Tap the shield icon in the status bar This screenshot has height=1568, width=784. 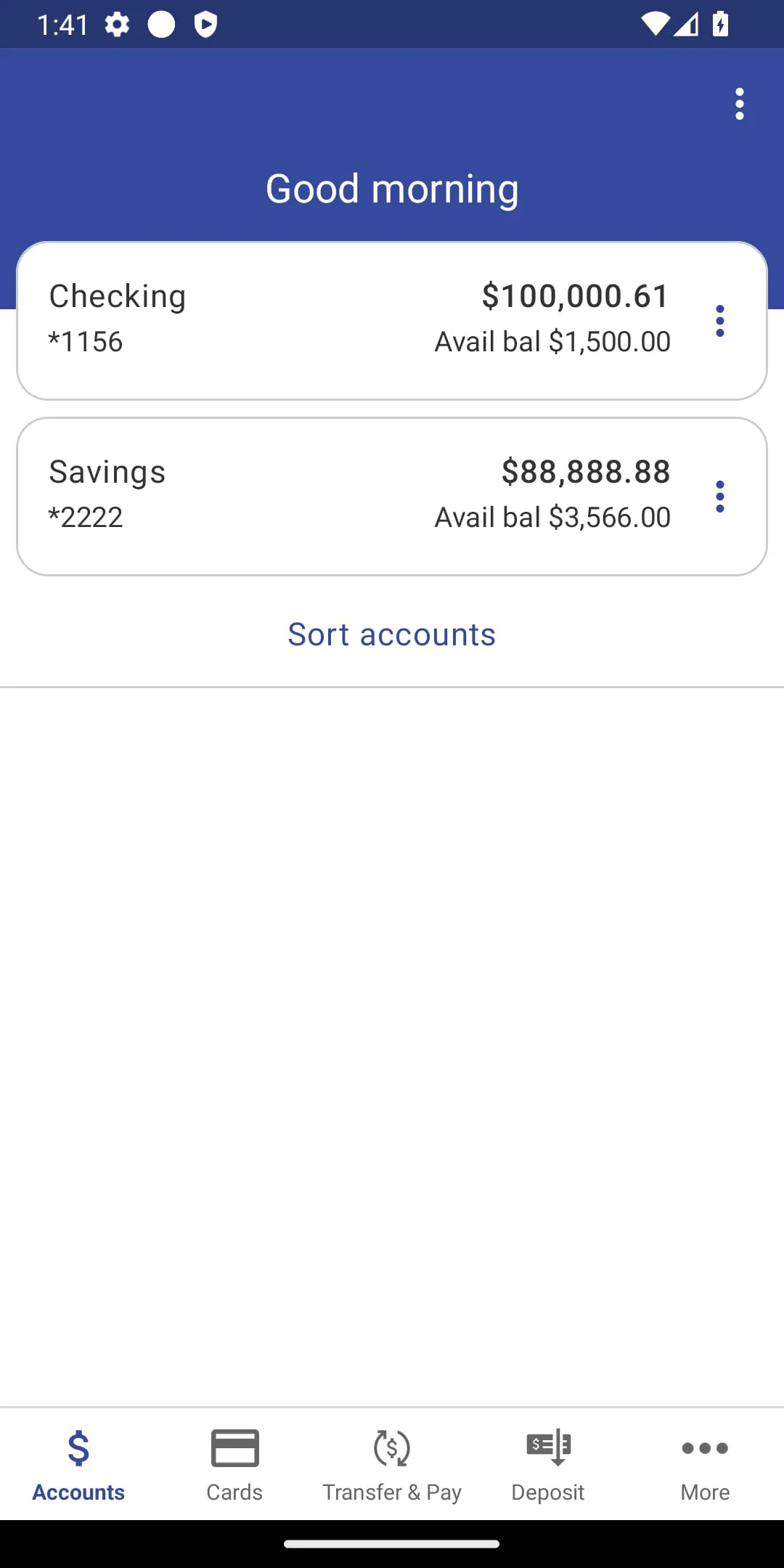tap(205, 24)
